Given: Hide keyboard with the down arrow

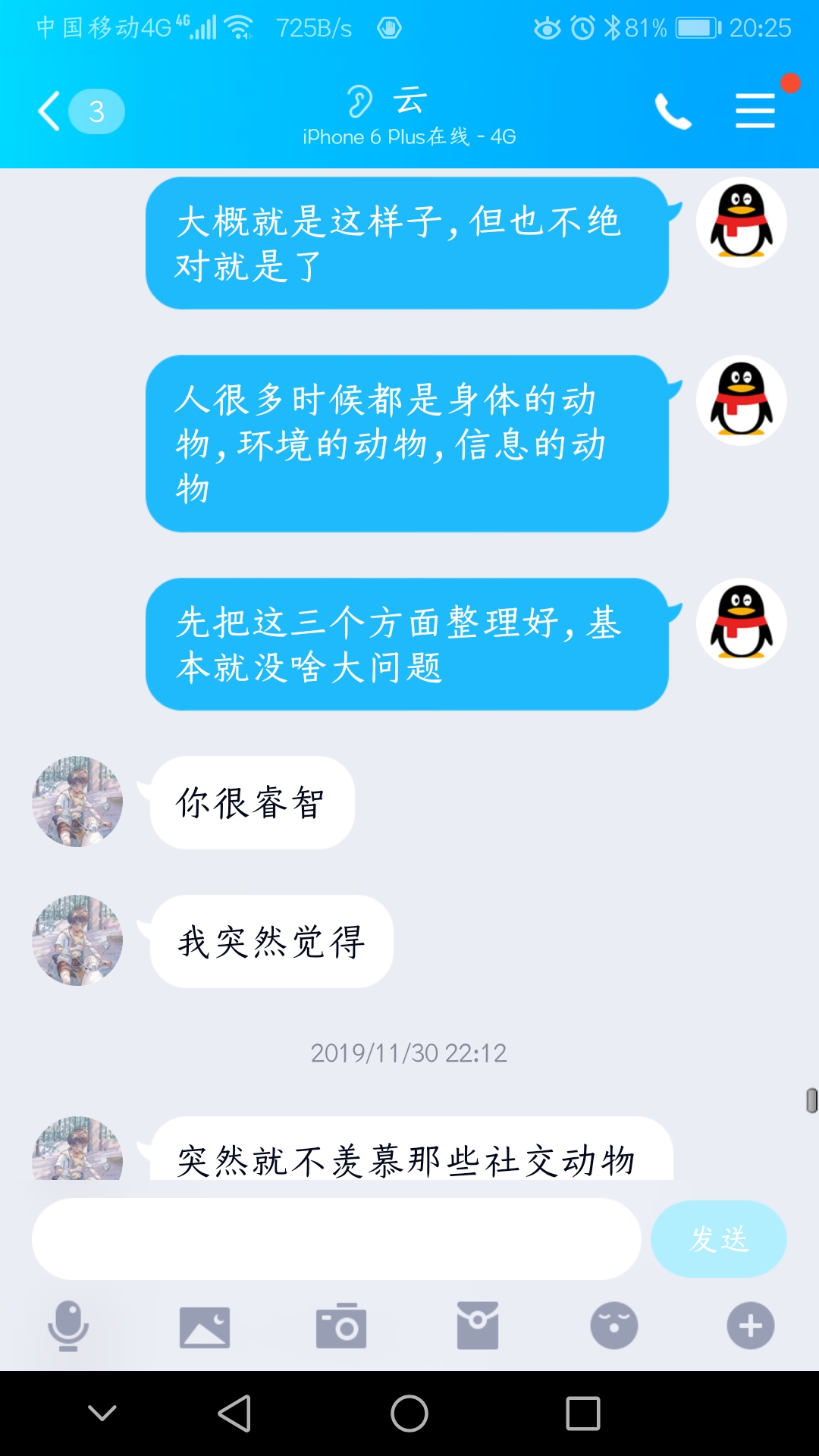Looking at the screenshot, I should point(102,1413).
